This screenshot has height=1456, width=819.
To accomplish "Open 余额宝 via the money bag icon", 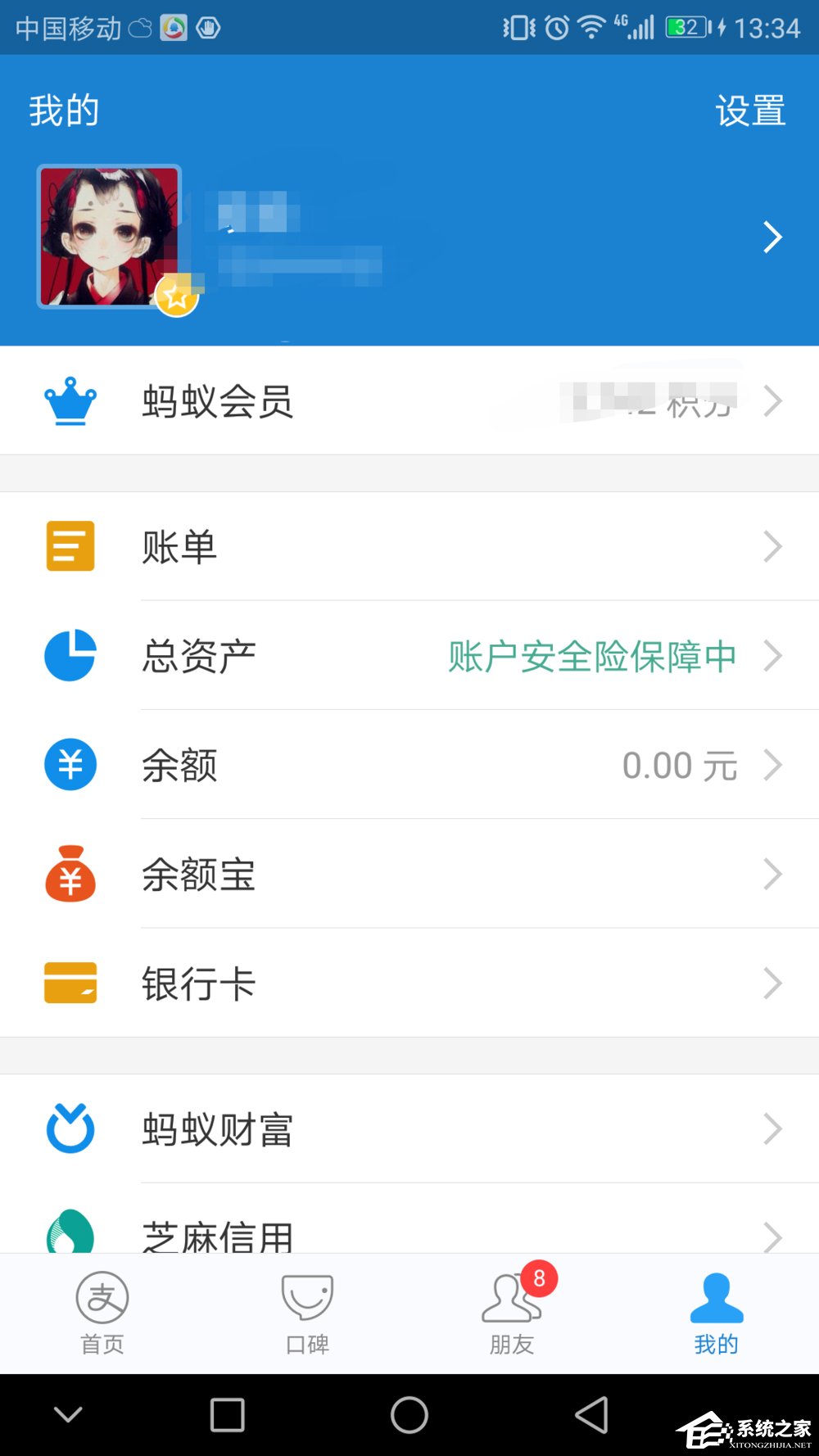I will [x=70, y=874].
